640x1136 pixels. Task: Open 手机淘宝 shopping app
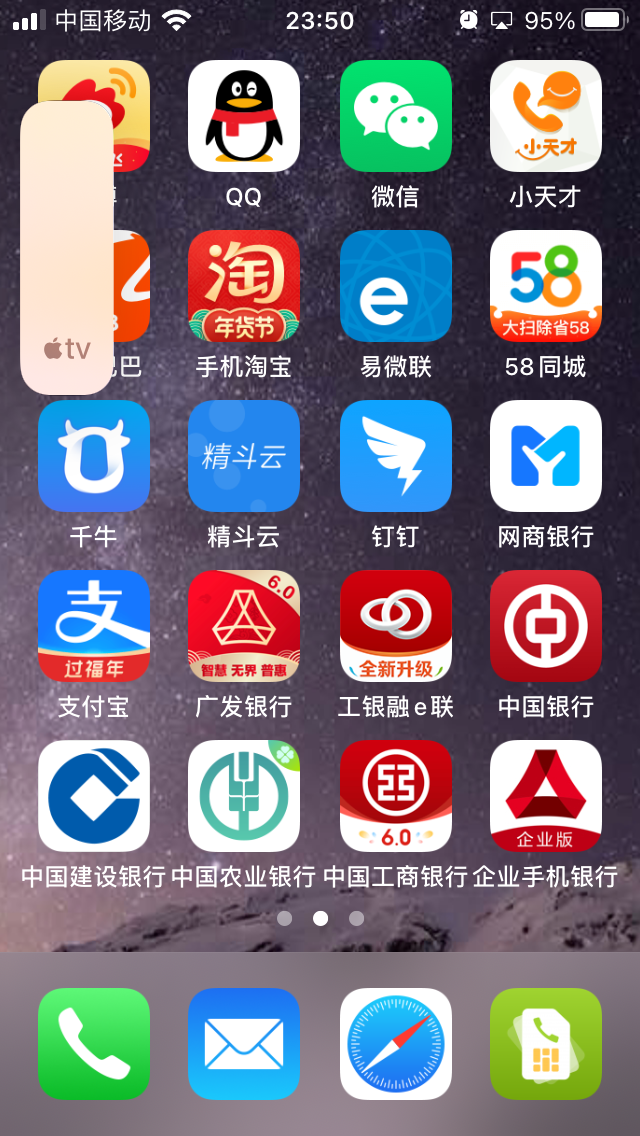(244, 286)
